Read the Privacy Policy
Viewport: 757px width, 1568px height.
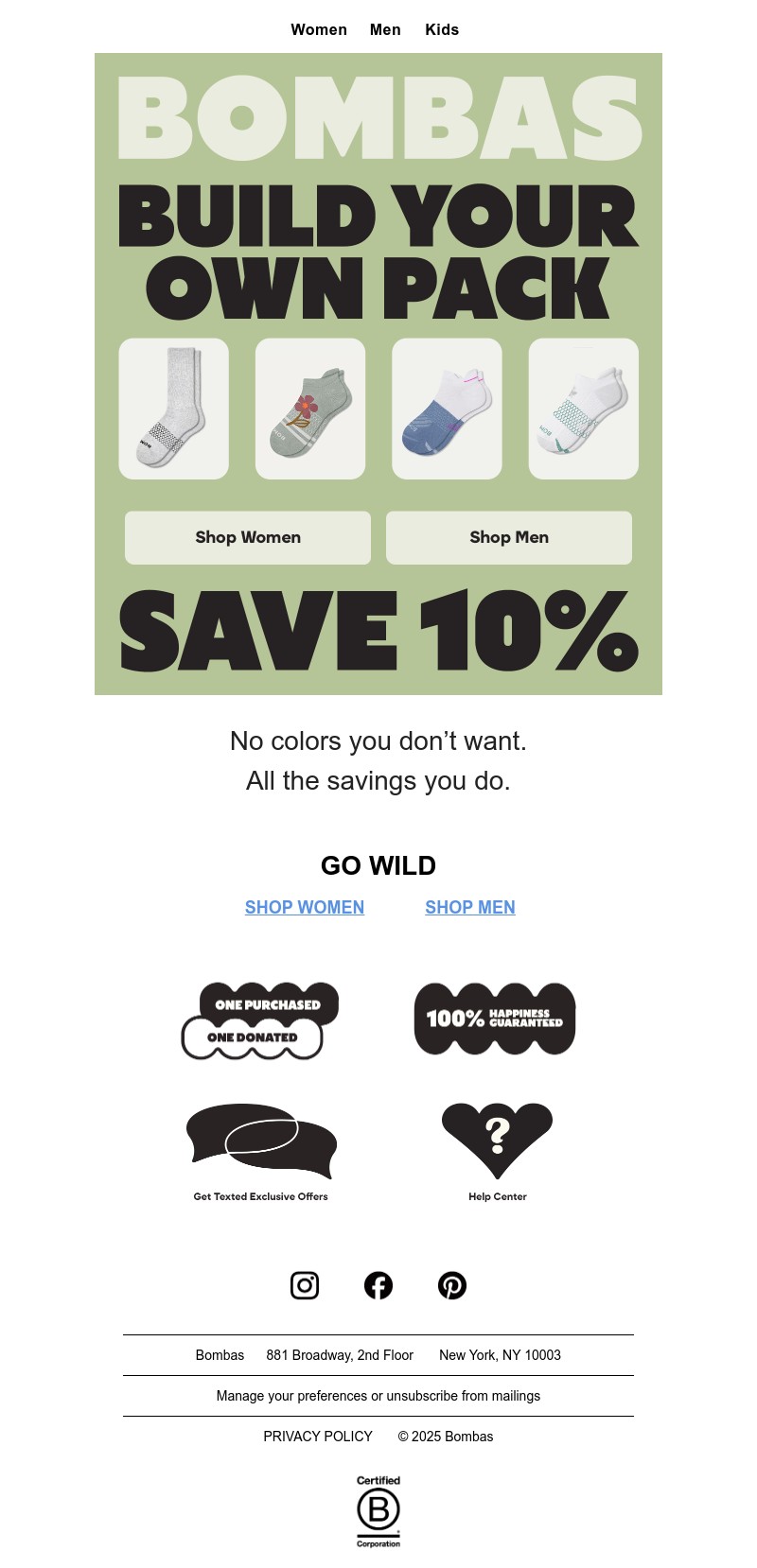pyautogui.click(x=318, y=1437)
